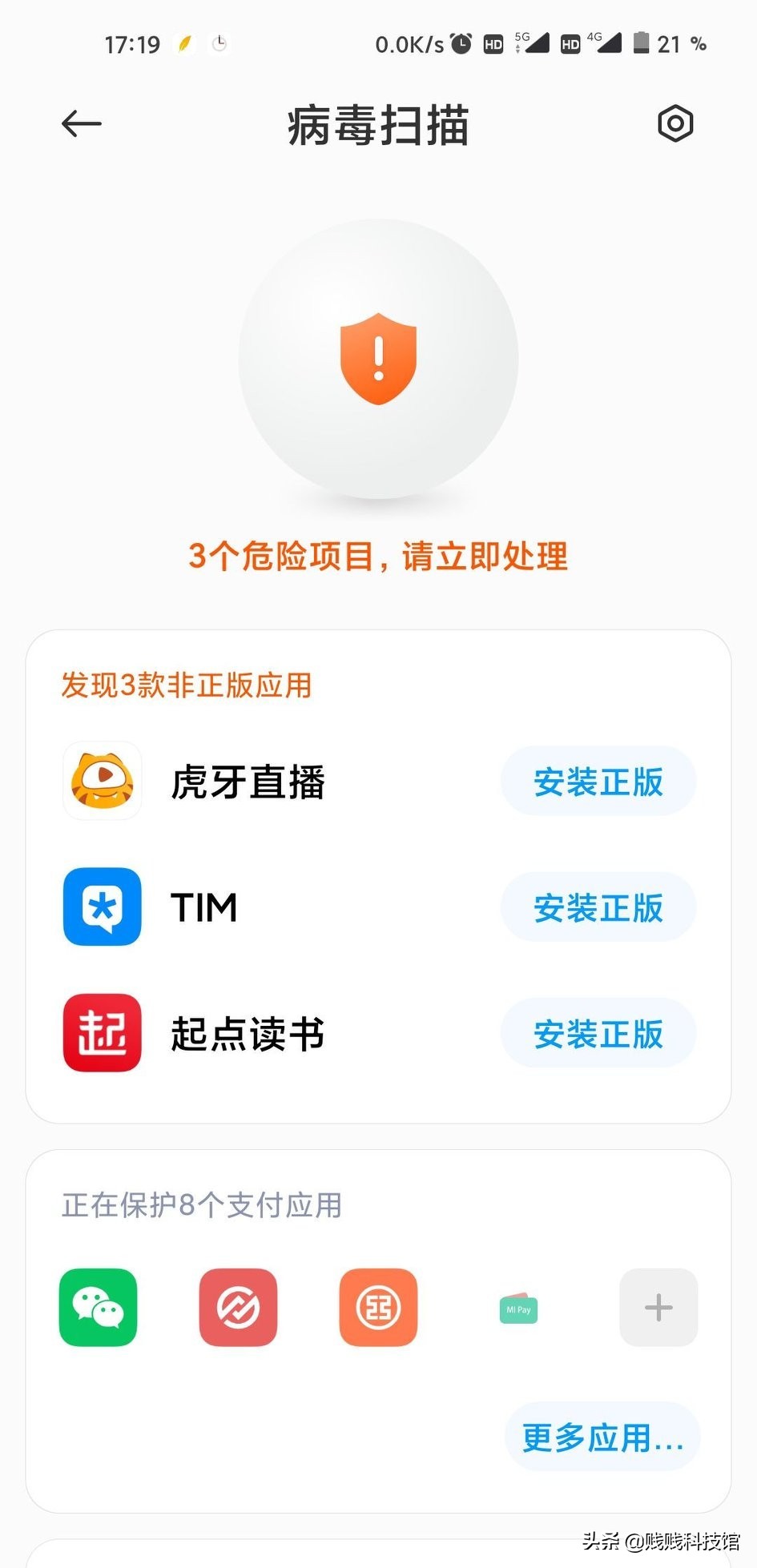Open the Huya Live (虎牙直播) app icon
Image resolution: width=757 pixels, height=1568 pixels.
[x=101, y=782]
